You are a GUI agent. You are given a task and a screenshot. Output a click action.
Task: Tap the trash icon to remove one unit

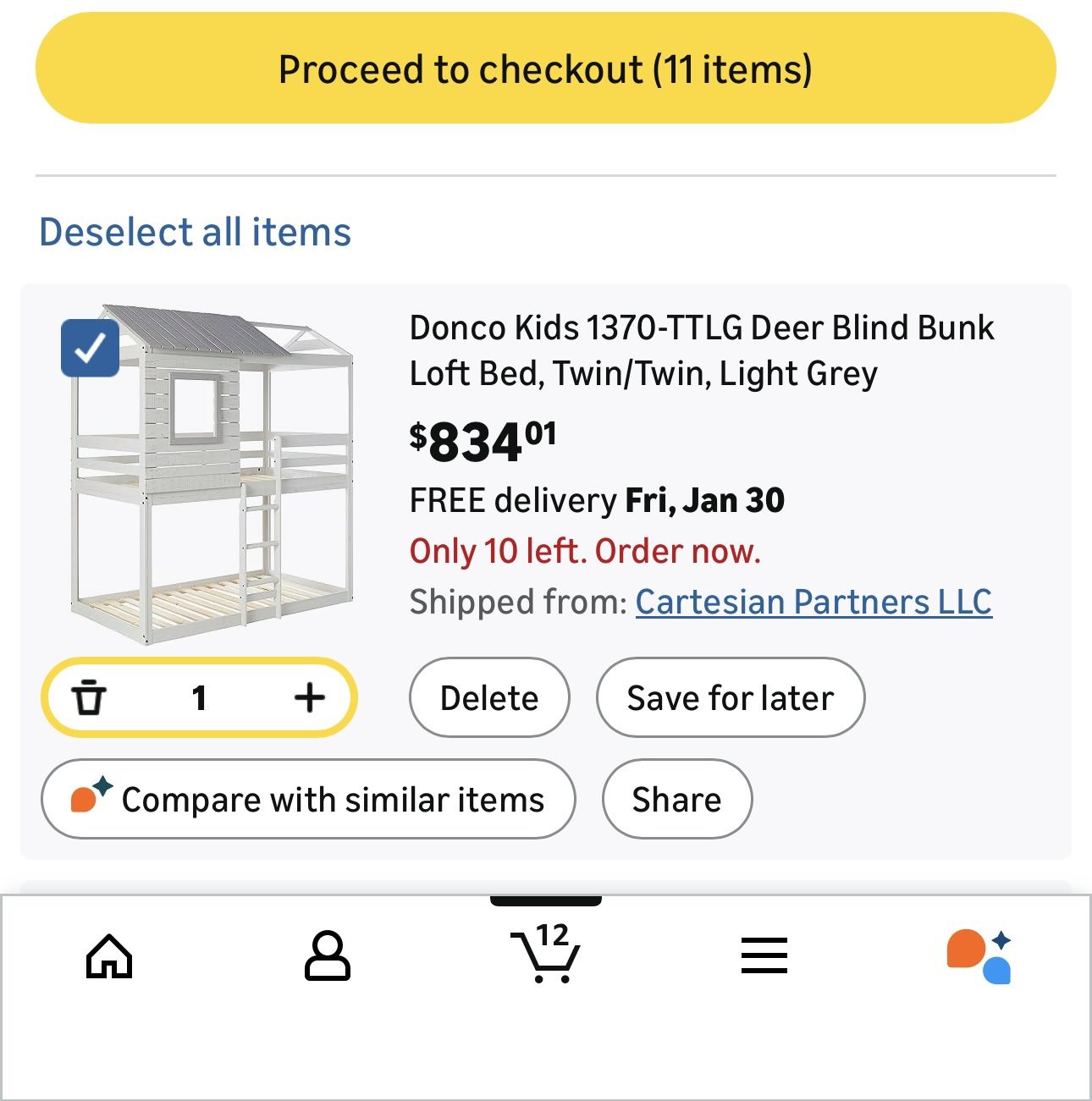(90, 697)
